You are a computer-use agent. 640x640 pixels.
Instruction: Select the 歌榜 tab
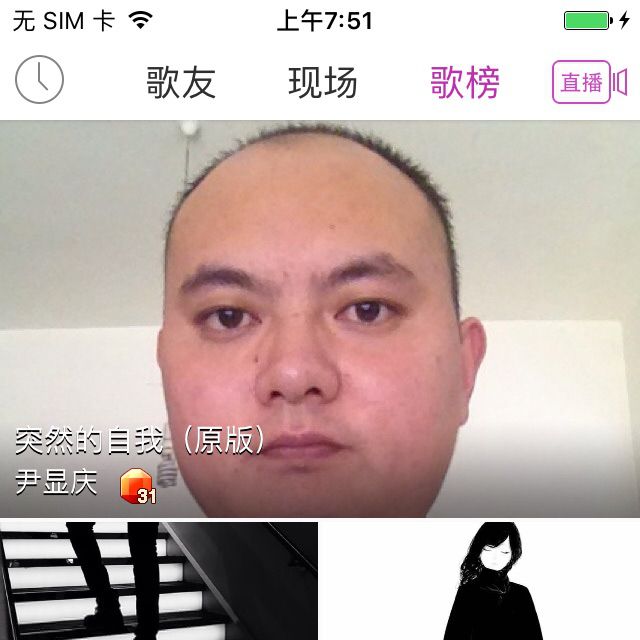click(465, 82)
